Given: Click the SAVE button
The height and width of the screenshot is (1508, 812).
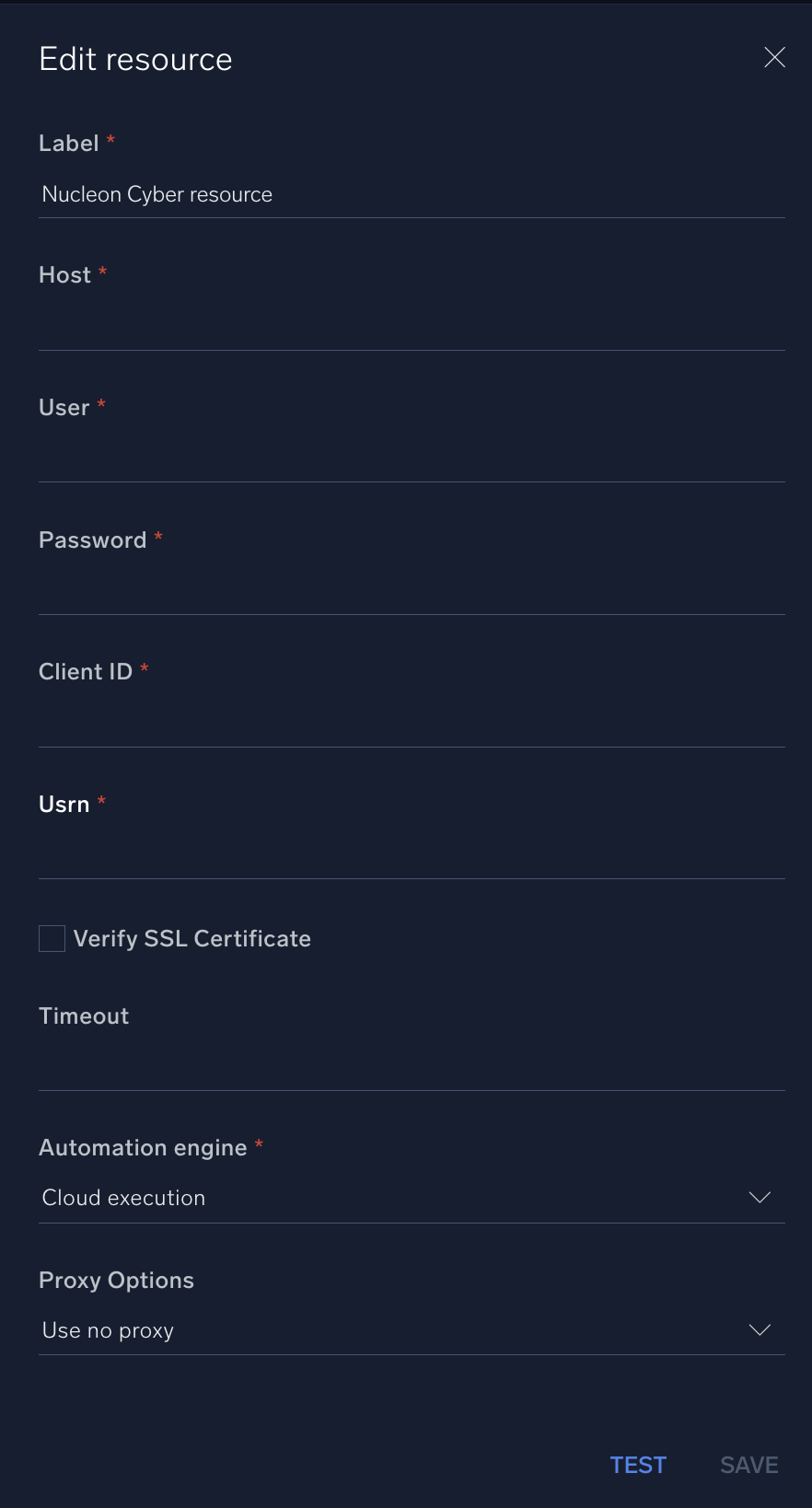Looking at the screenshot, I should tap(748, 1465).
